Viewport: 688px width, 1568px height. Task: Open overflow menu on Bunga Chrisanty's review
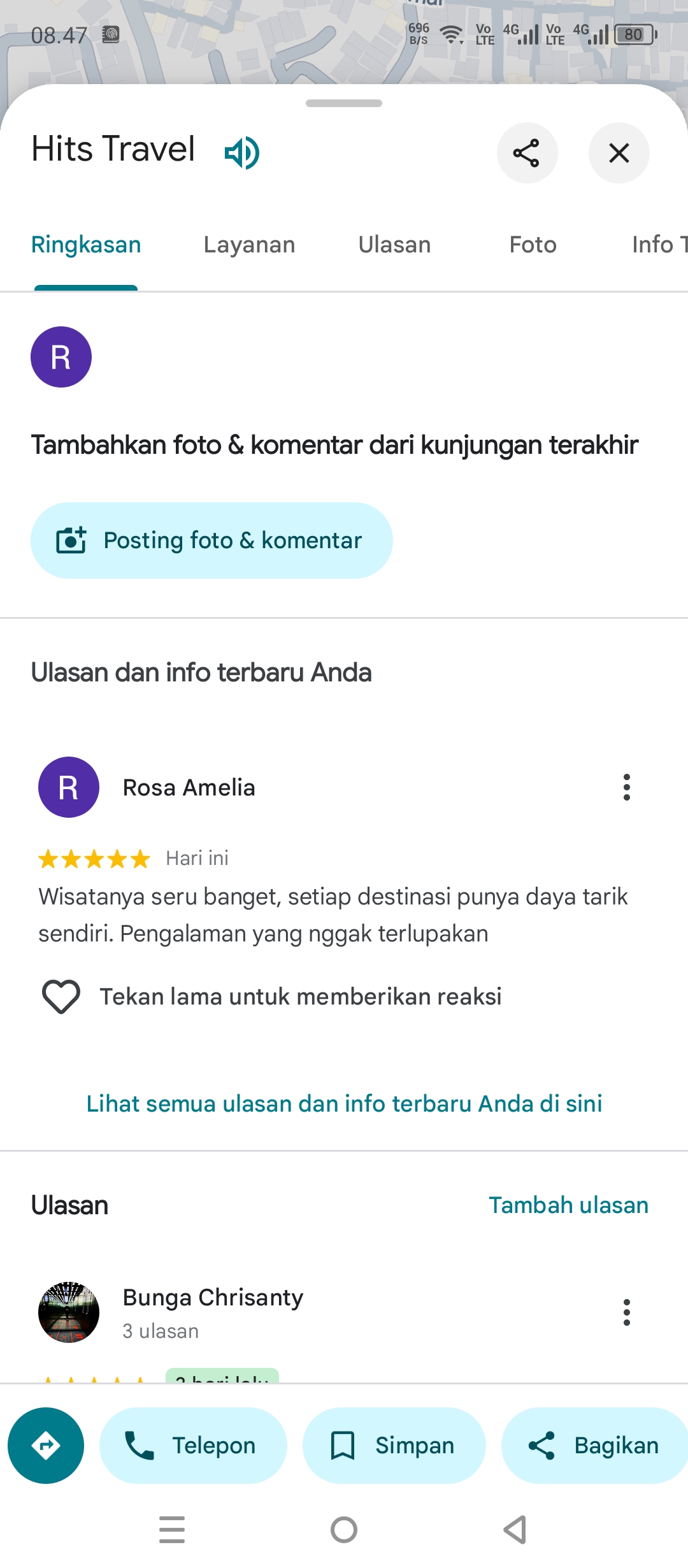627,1312
